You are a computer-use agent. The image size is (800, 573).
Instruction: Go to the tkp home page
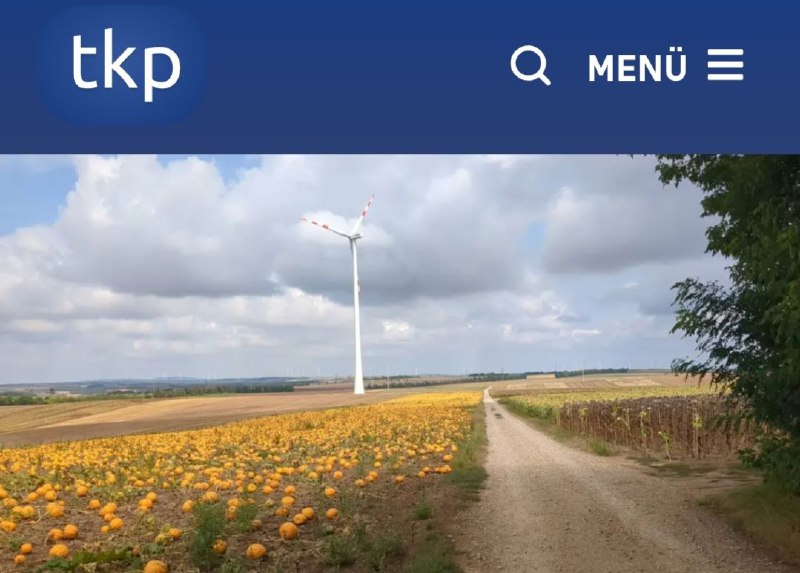pos(123,66)
